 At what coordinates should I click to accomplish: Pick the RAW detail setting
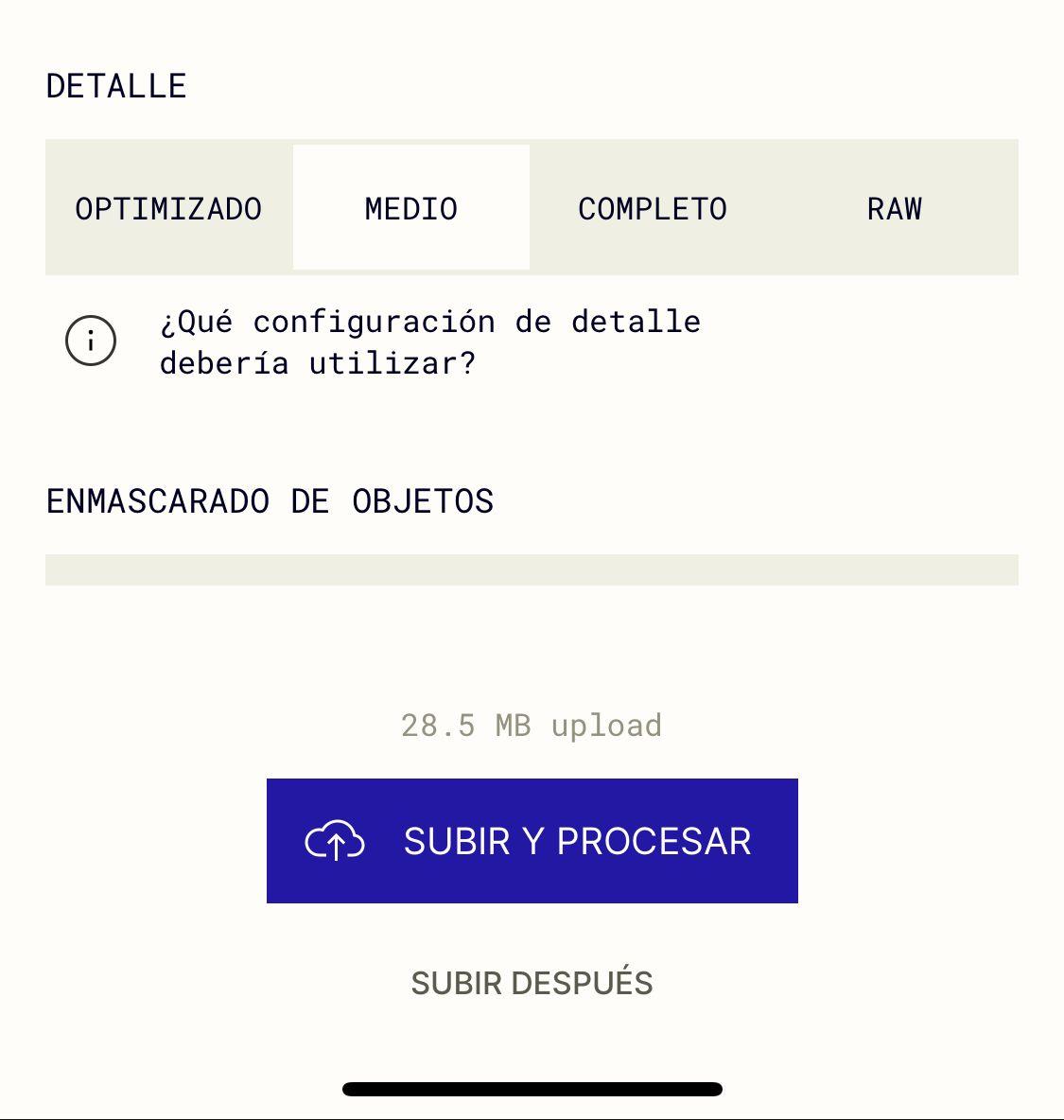click(894, 208)
